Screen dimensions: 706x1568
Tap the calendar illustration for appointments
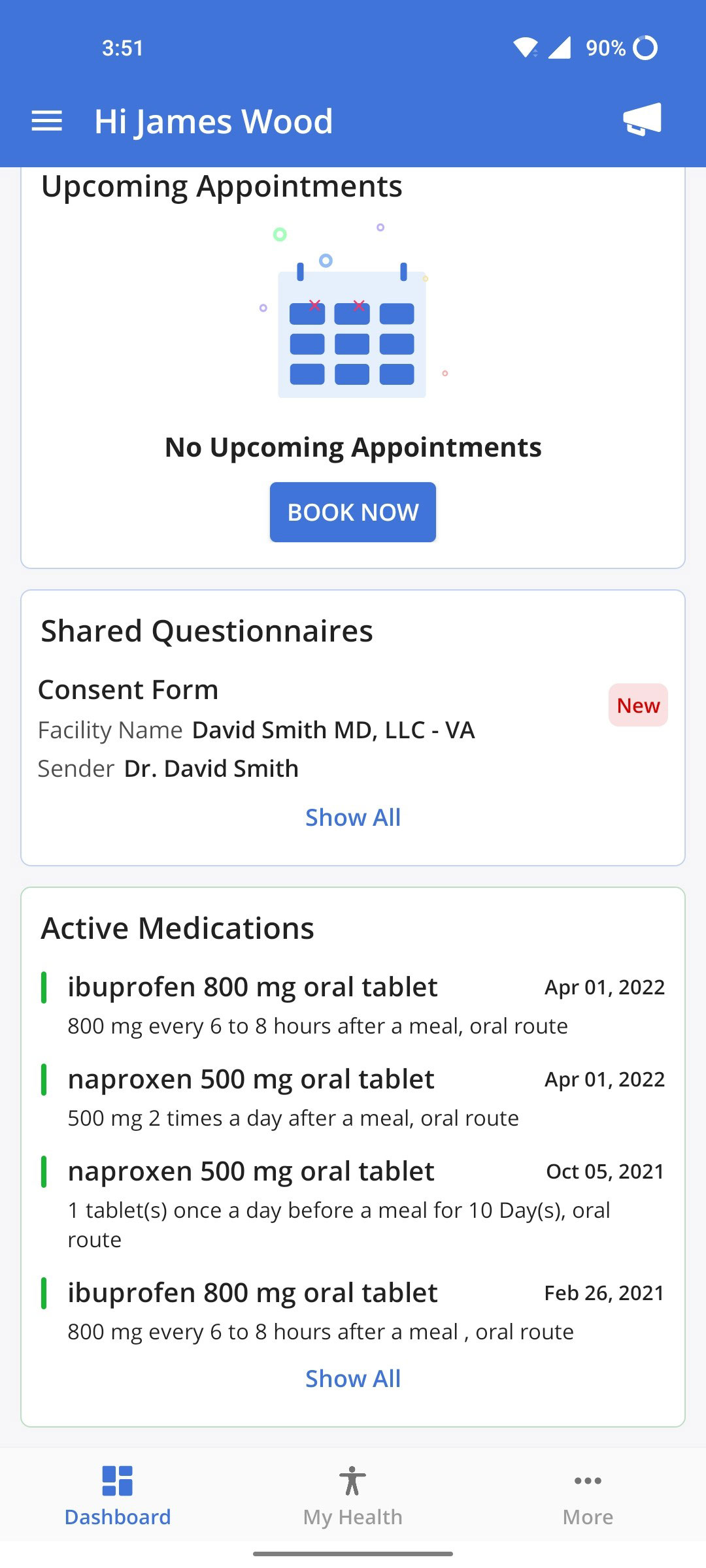tap(352, 333)
